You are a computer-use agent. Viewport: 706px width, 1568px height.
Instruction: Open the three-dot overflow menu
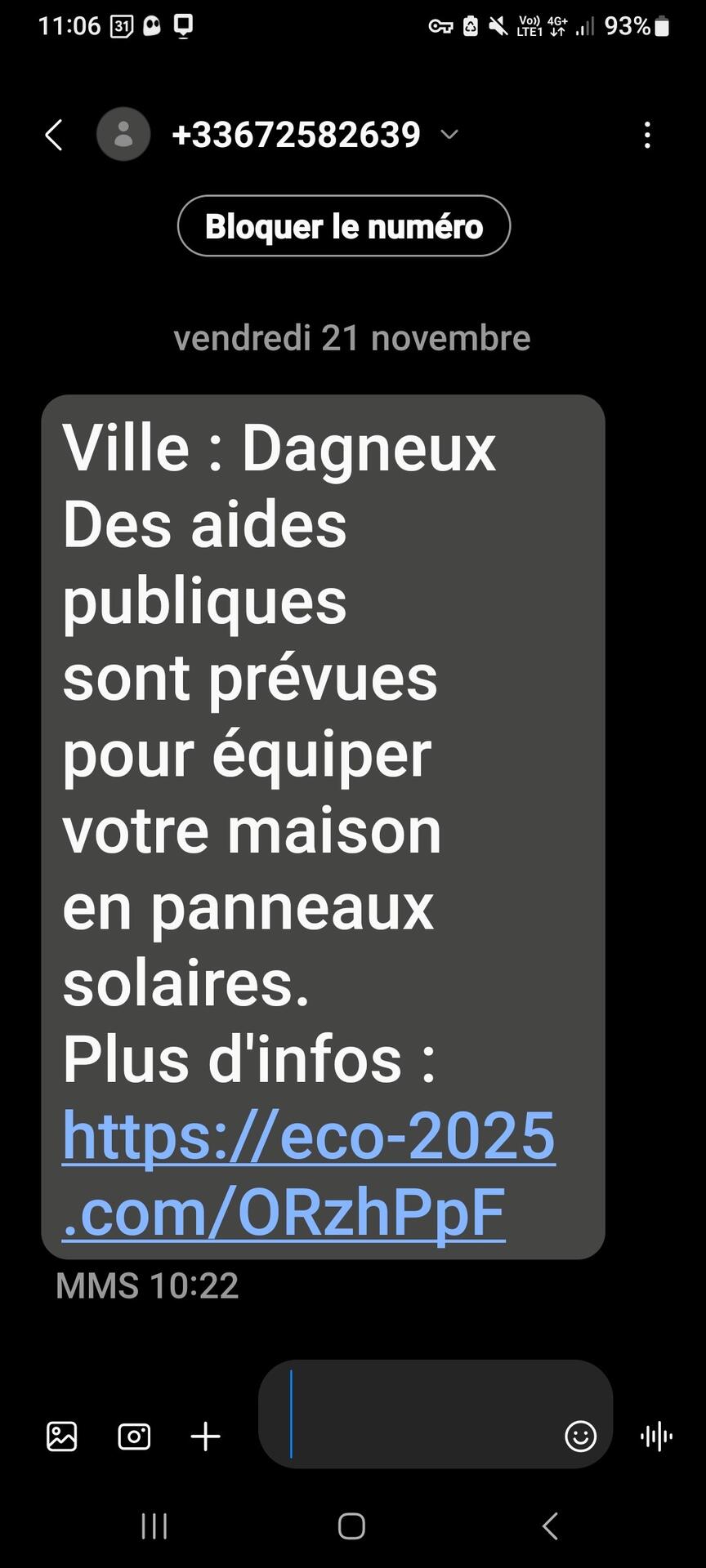[647, 135]
